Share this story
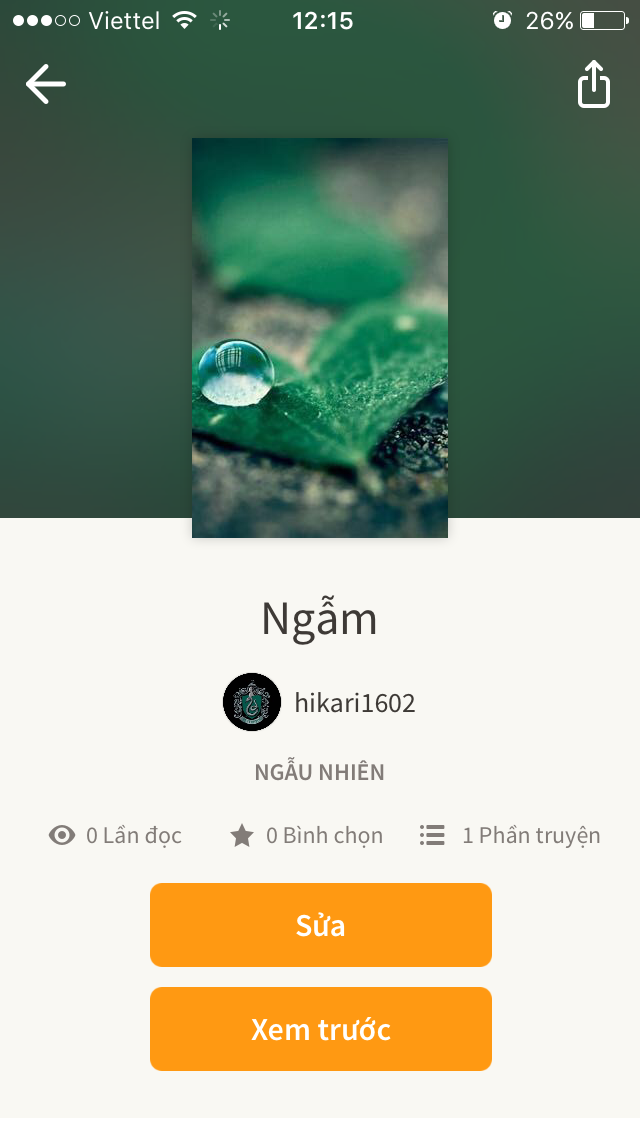The height and width of the screenshot is (1136, 640). pos(593,84)
